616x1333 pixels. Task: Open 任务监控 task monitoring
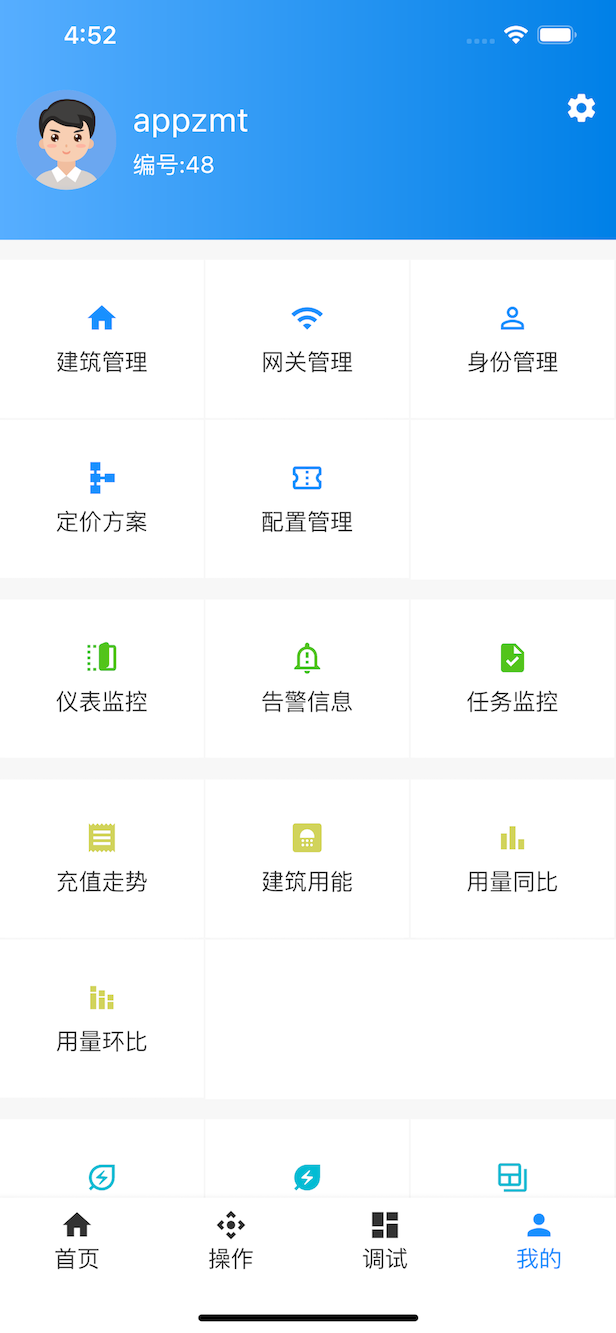click(x=512, y=679)
